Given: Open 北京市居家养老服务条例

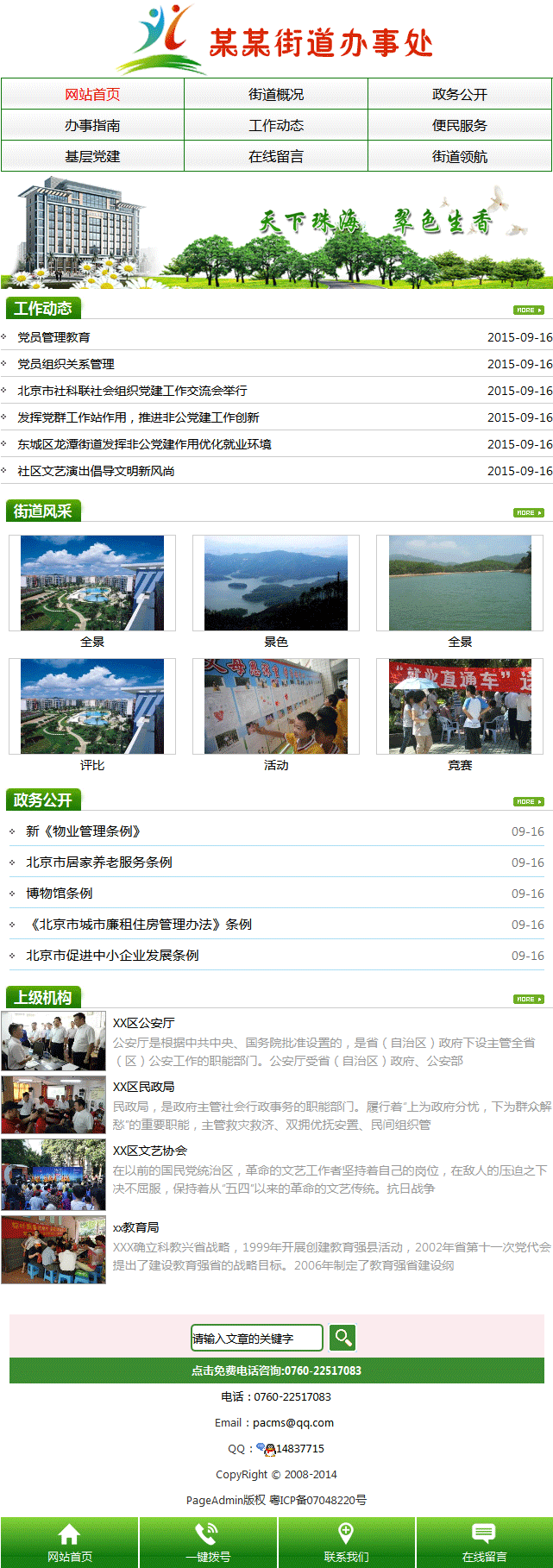Looking at the screenshot, I should [x=99, y=862].
